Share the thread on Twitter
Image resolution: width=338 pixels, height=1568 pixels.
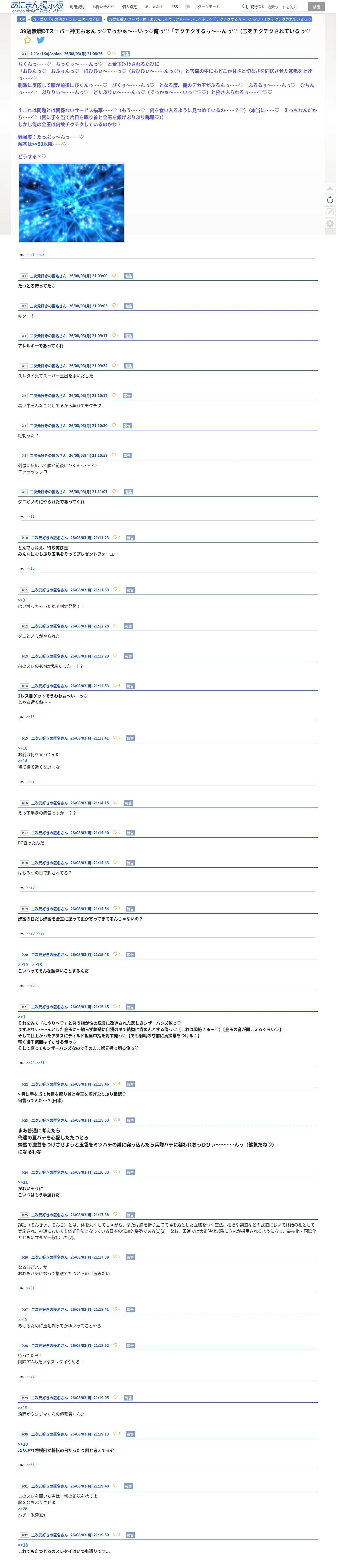(40, 40)
